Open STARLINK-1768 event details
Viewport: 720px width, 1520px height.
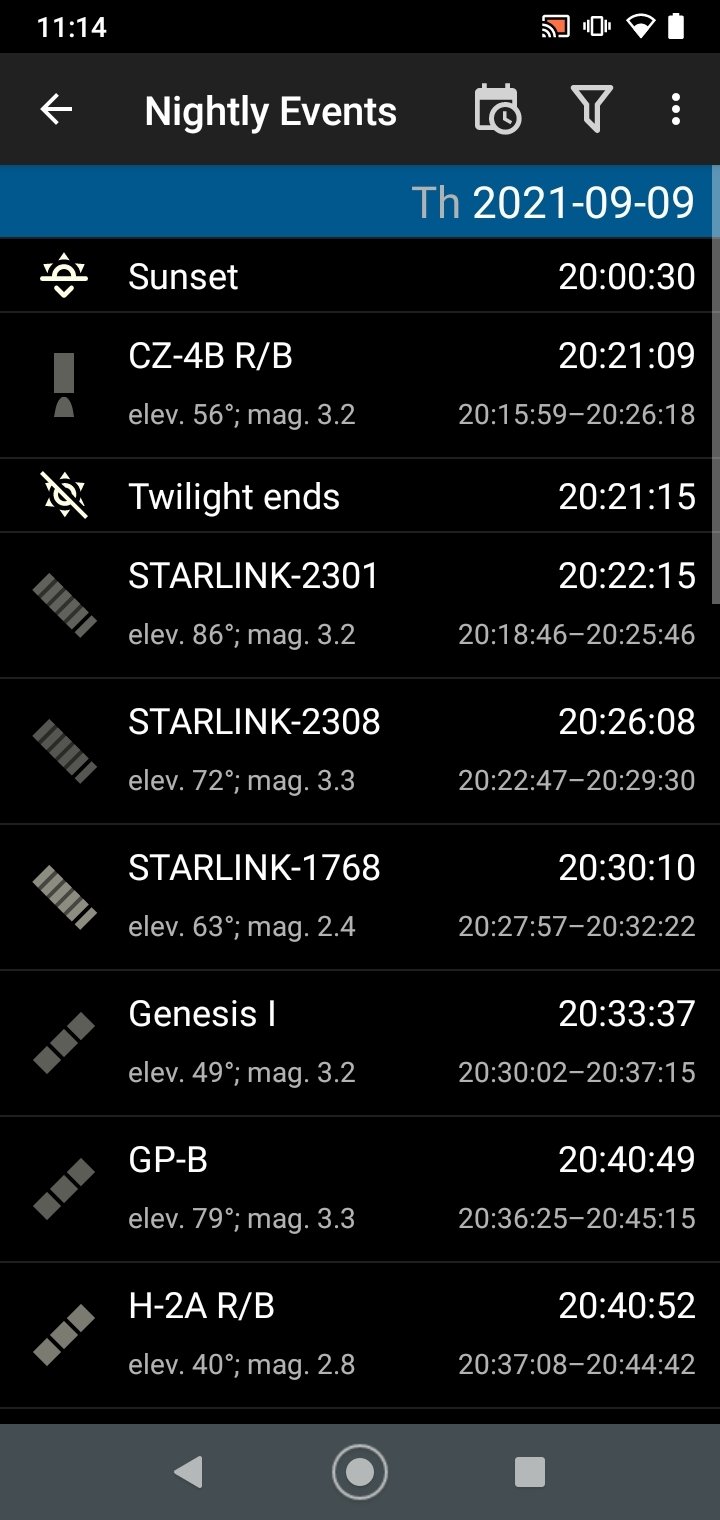[360, 897]
